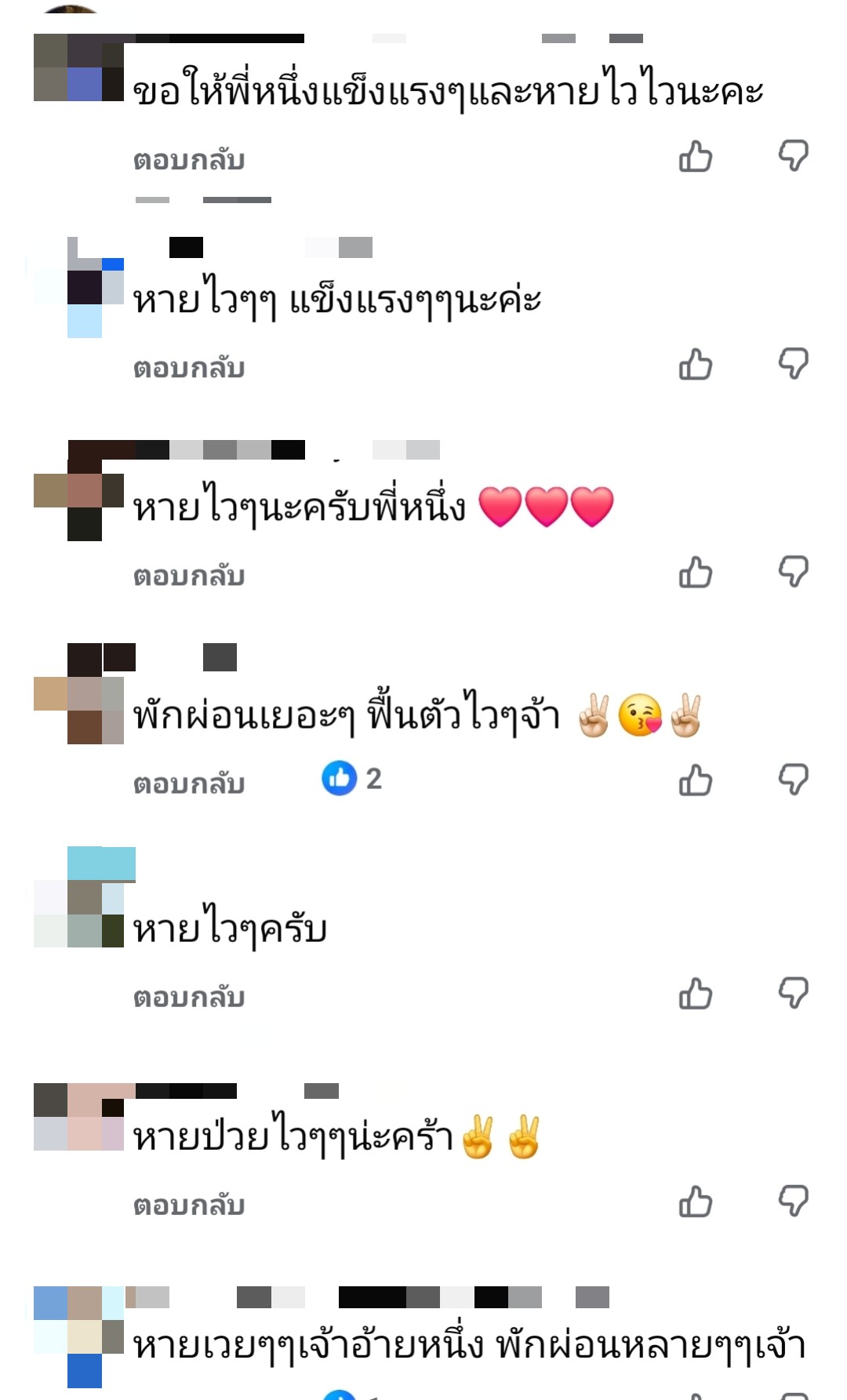Dislike the comment 'พักผ่อนเยอะๆ ฟื้นตัวไวๆจ้า'

tap(793, 780)
